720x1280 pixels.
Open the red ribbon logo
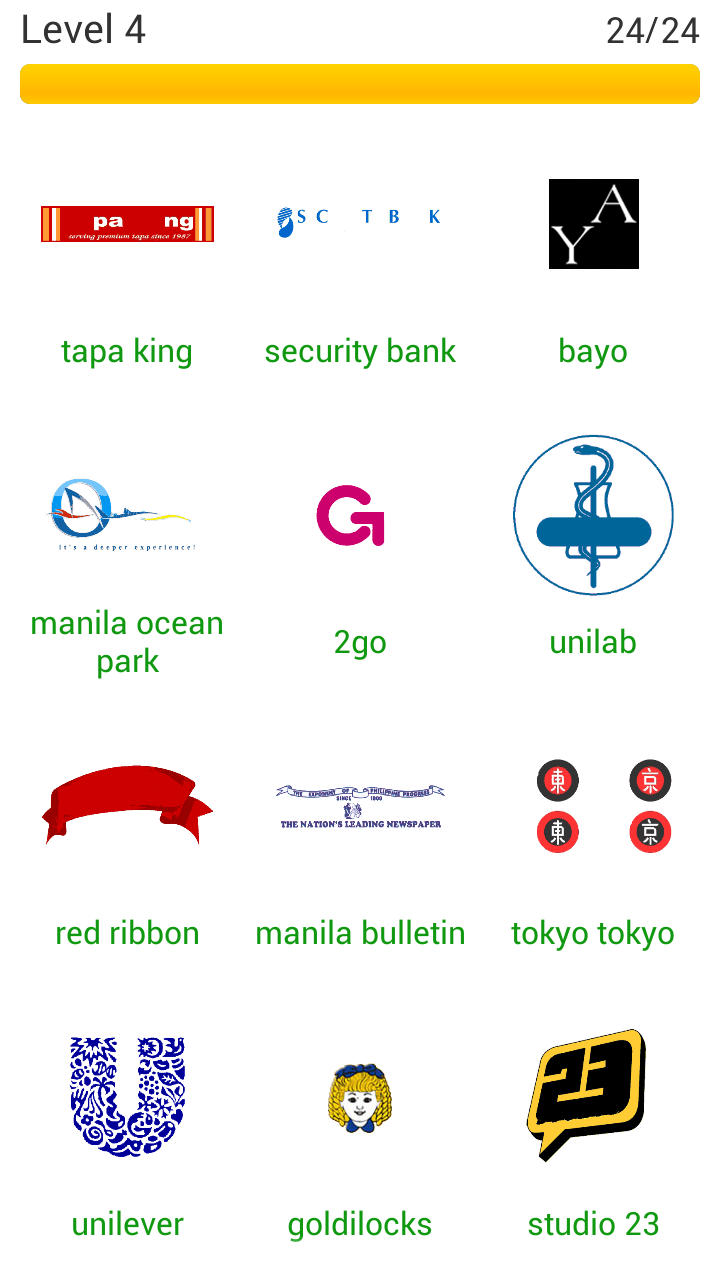(x=127, y=806)
